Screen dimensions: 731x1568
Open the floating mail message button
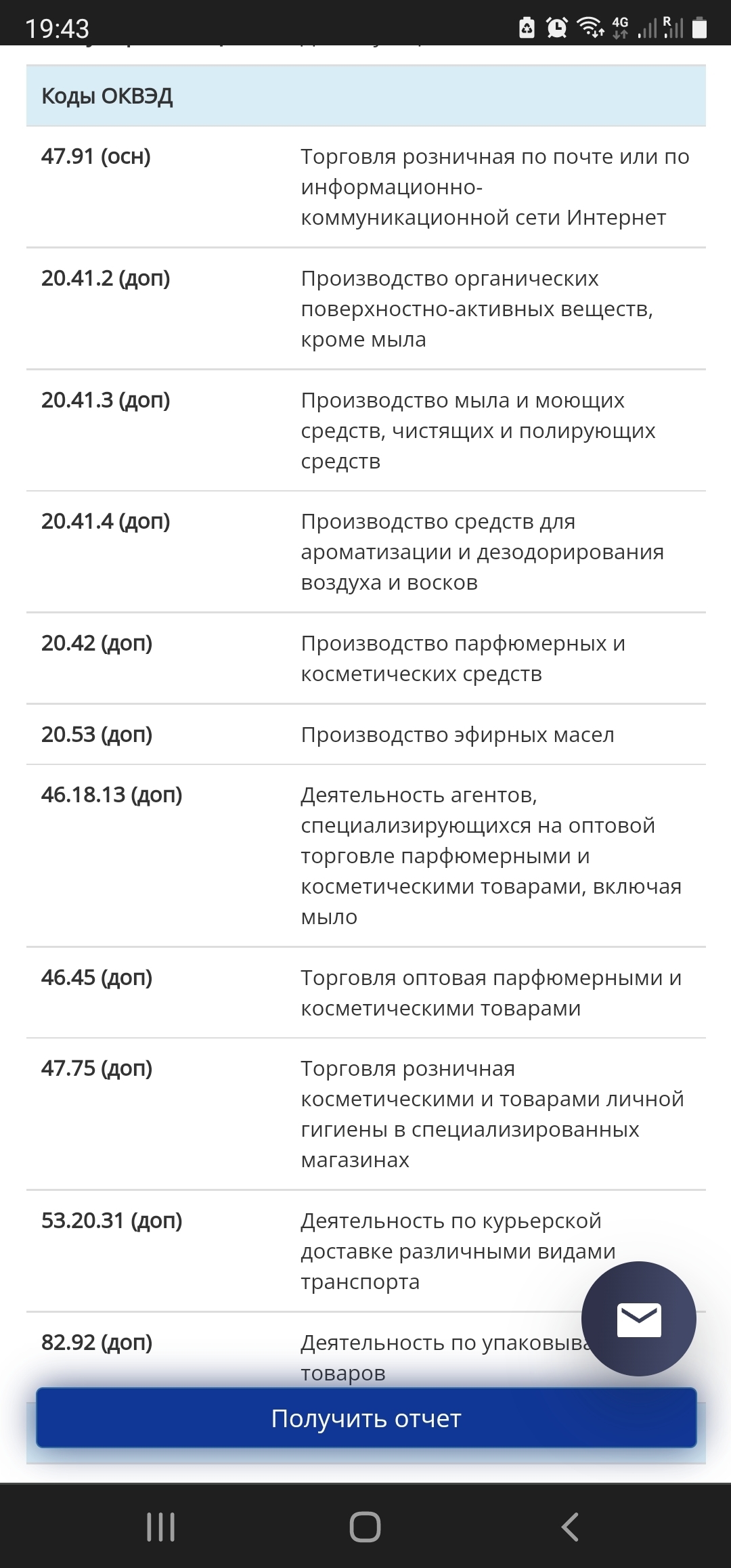[x=638, y=1318]
